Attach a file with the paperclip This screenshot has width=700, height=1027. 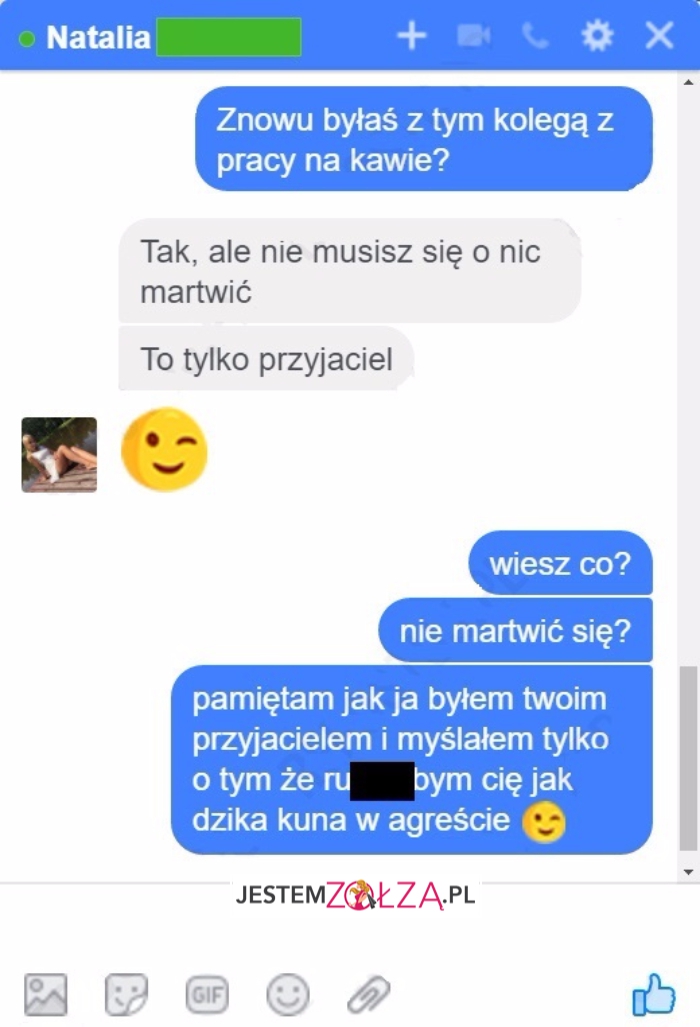point(368,994)
